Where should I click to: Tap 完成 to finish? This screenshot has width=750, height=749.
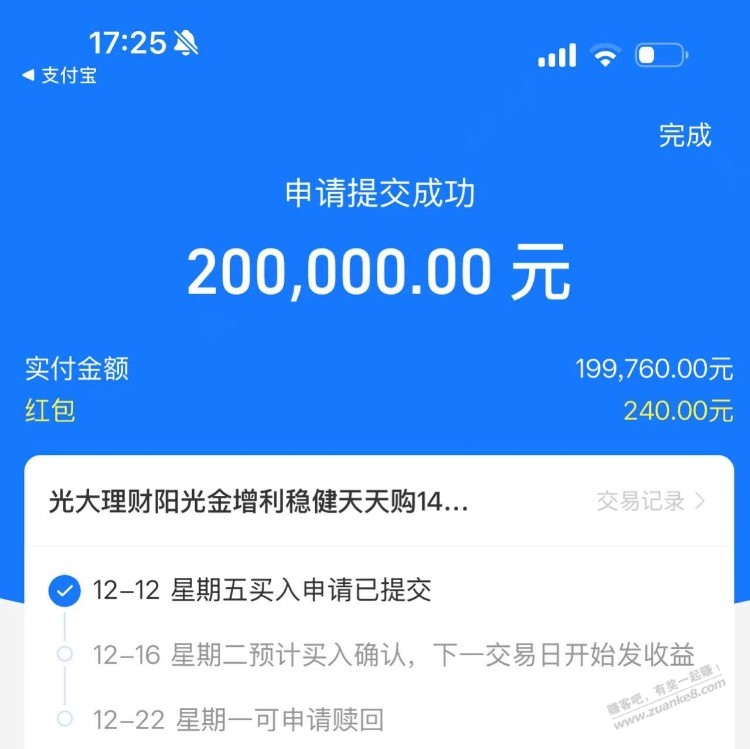685,136
